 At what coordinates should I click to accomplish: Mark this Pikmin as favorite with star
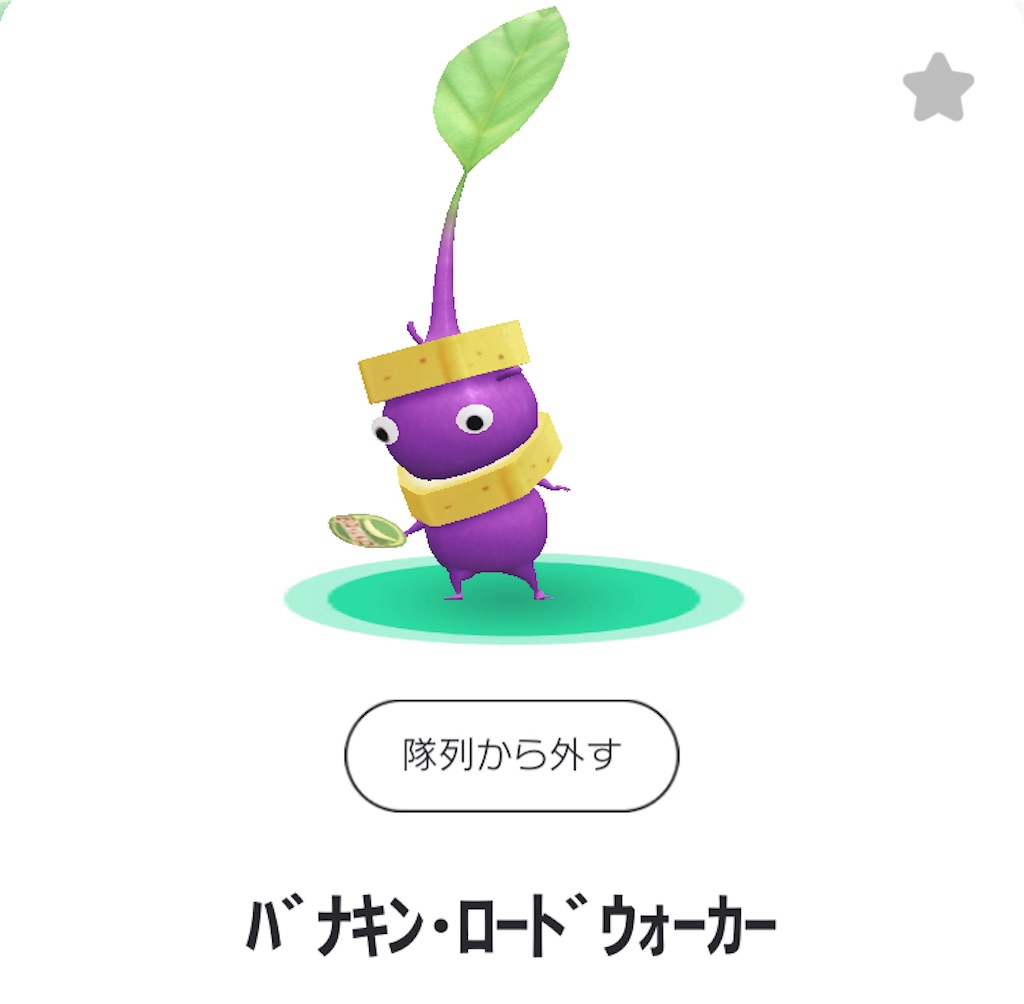click(937, 88)
